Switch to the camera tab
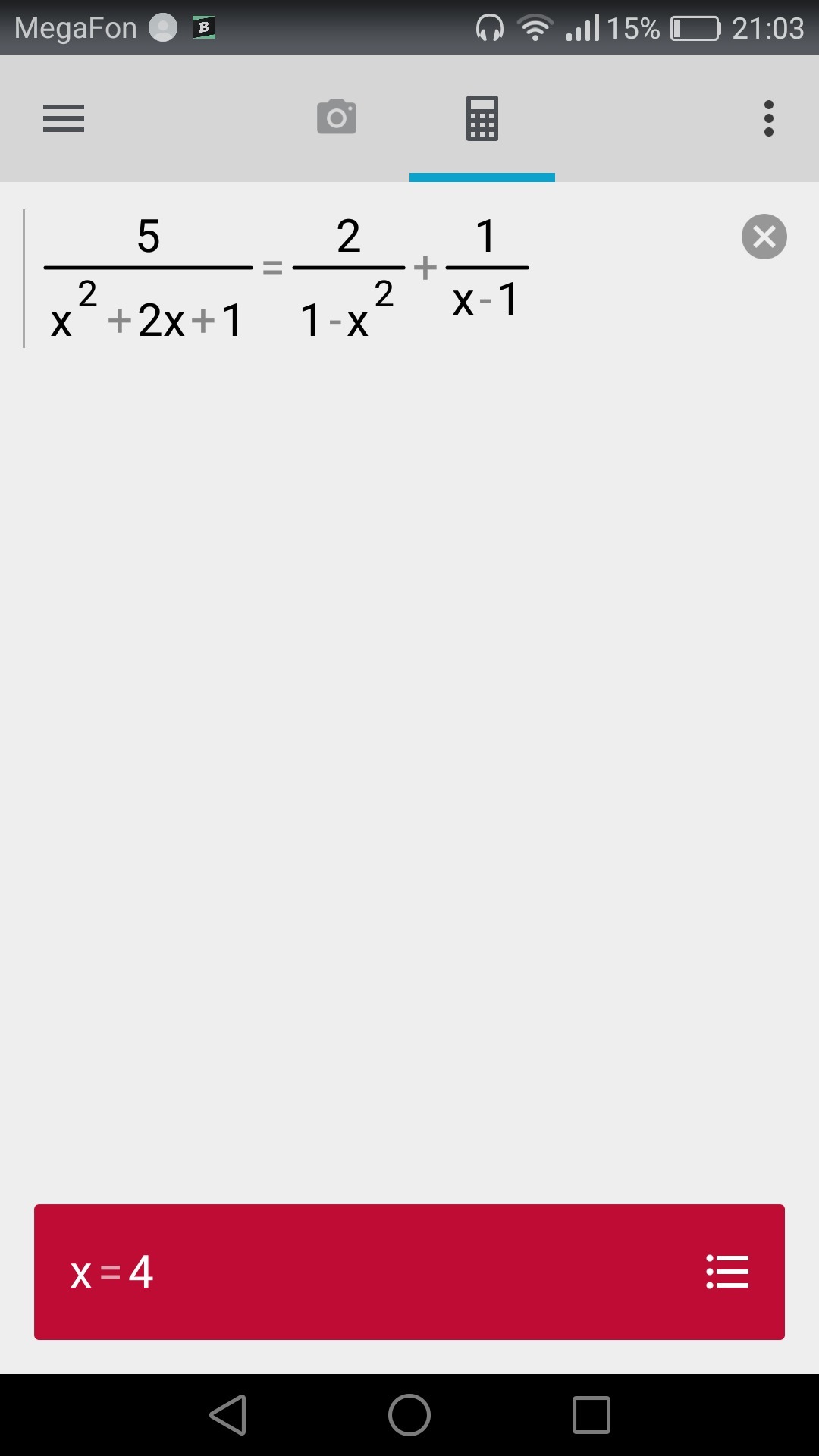The width and height of the screenshot is (819, 1456). pos(337,117)
